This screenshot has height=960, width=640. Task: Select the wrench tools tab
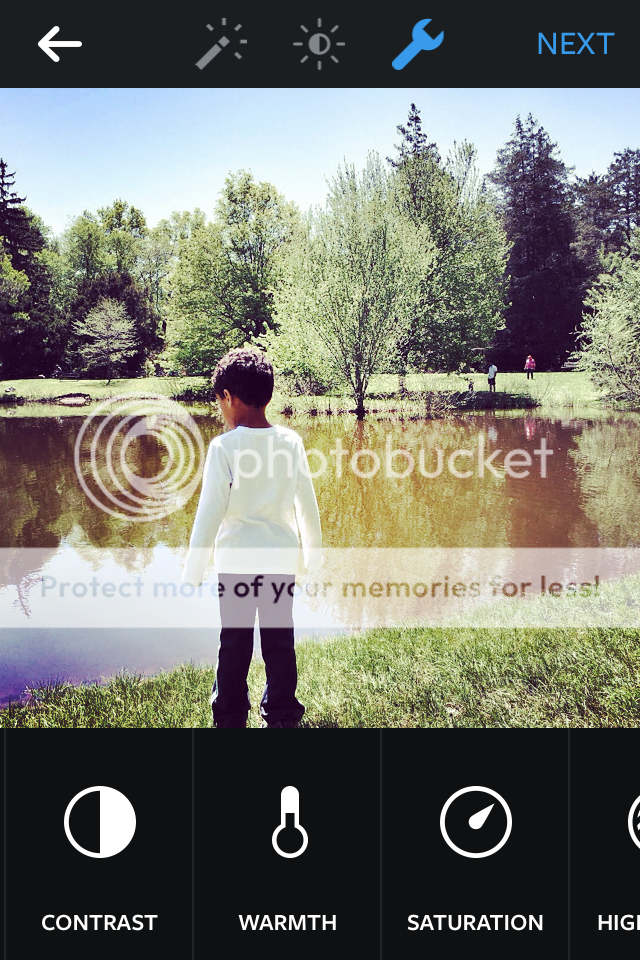click(x=417, y=44)
